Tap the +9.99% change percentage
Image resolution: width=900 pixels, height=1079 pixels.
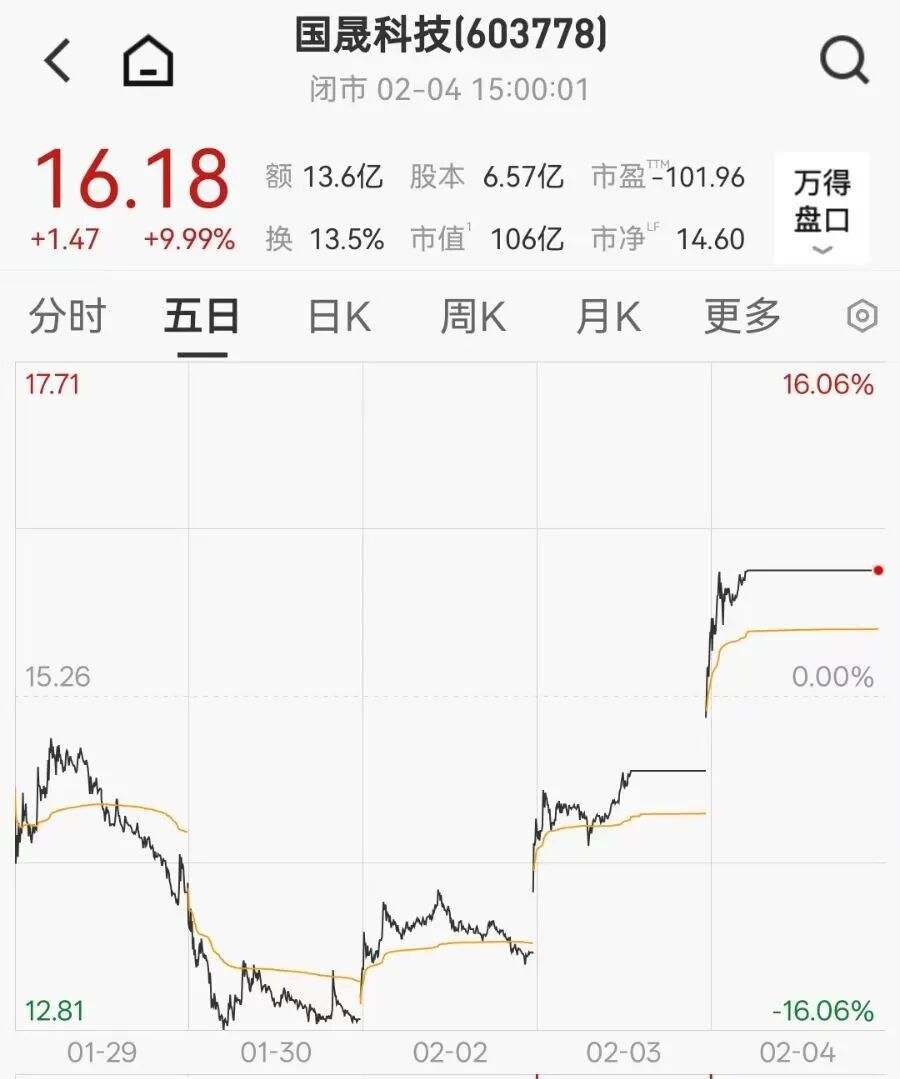click(x=191, y=239)
